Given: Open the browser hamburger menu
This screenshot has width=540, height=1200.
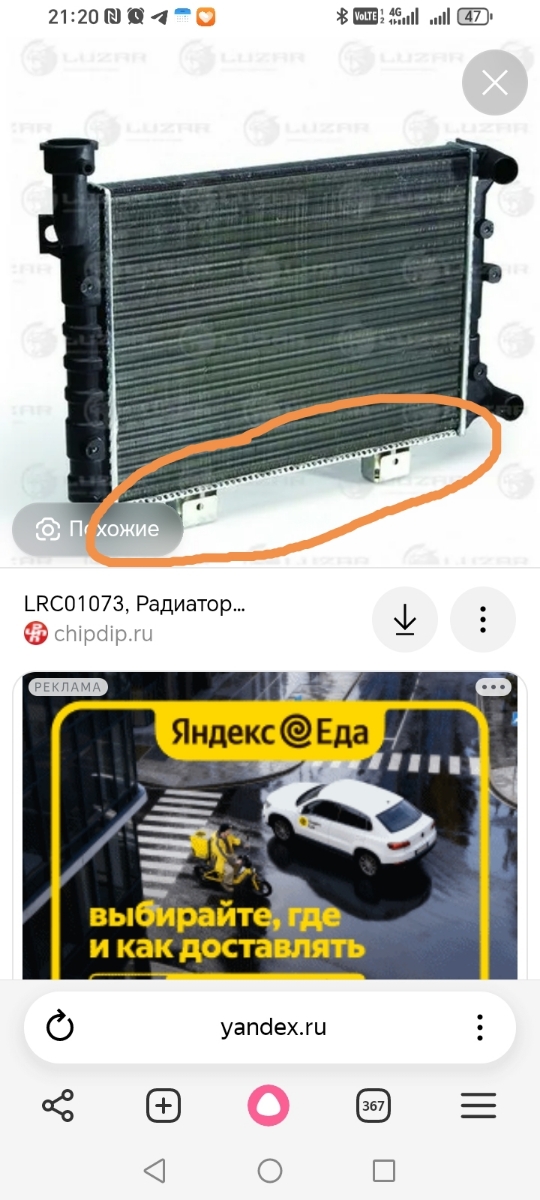Looking at the screenshot, I should coord(478,1106).
